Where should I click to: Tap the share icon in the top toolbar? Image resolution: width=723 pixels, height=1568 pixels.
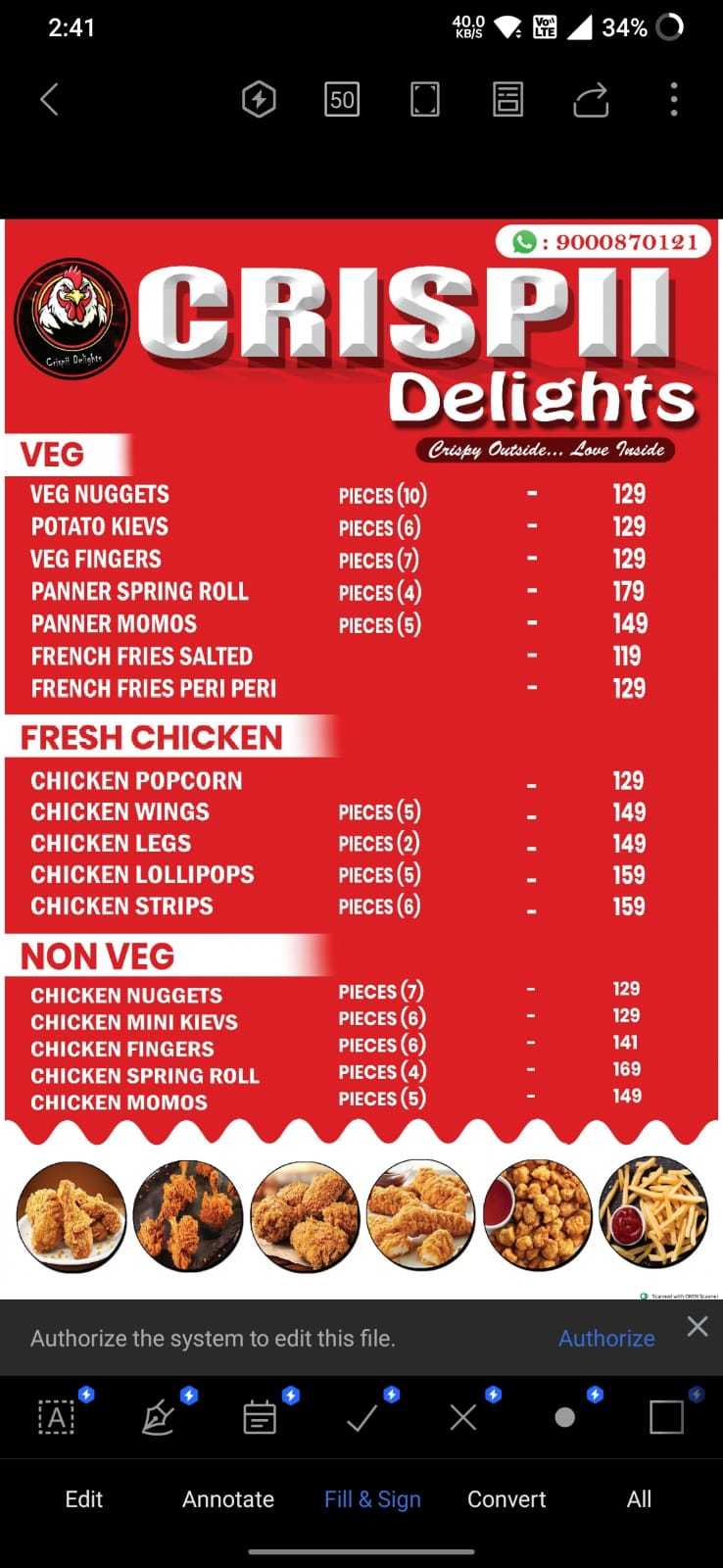(591, 99)
